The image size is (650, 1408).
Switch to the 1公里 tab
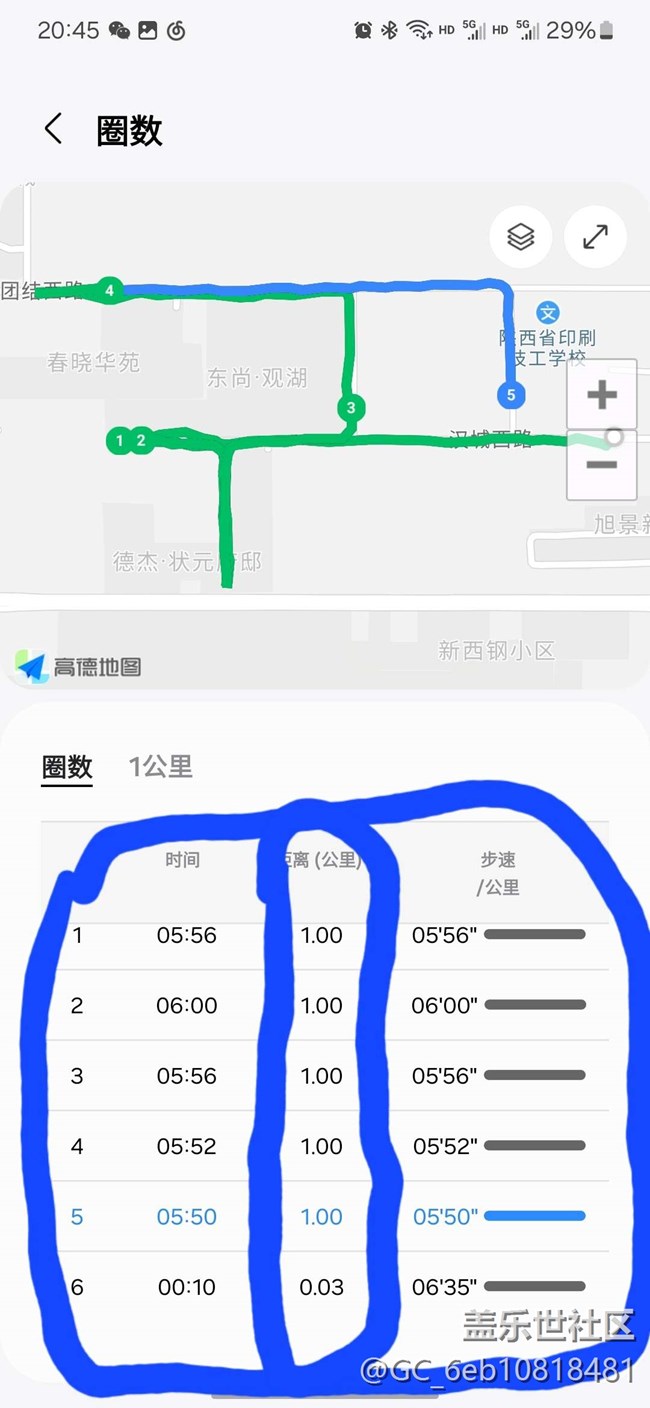coord(160,767)
